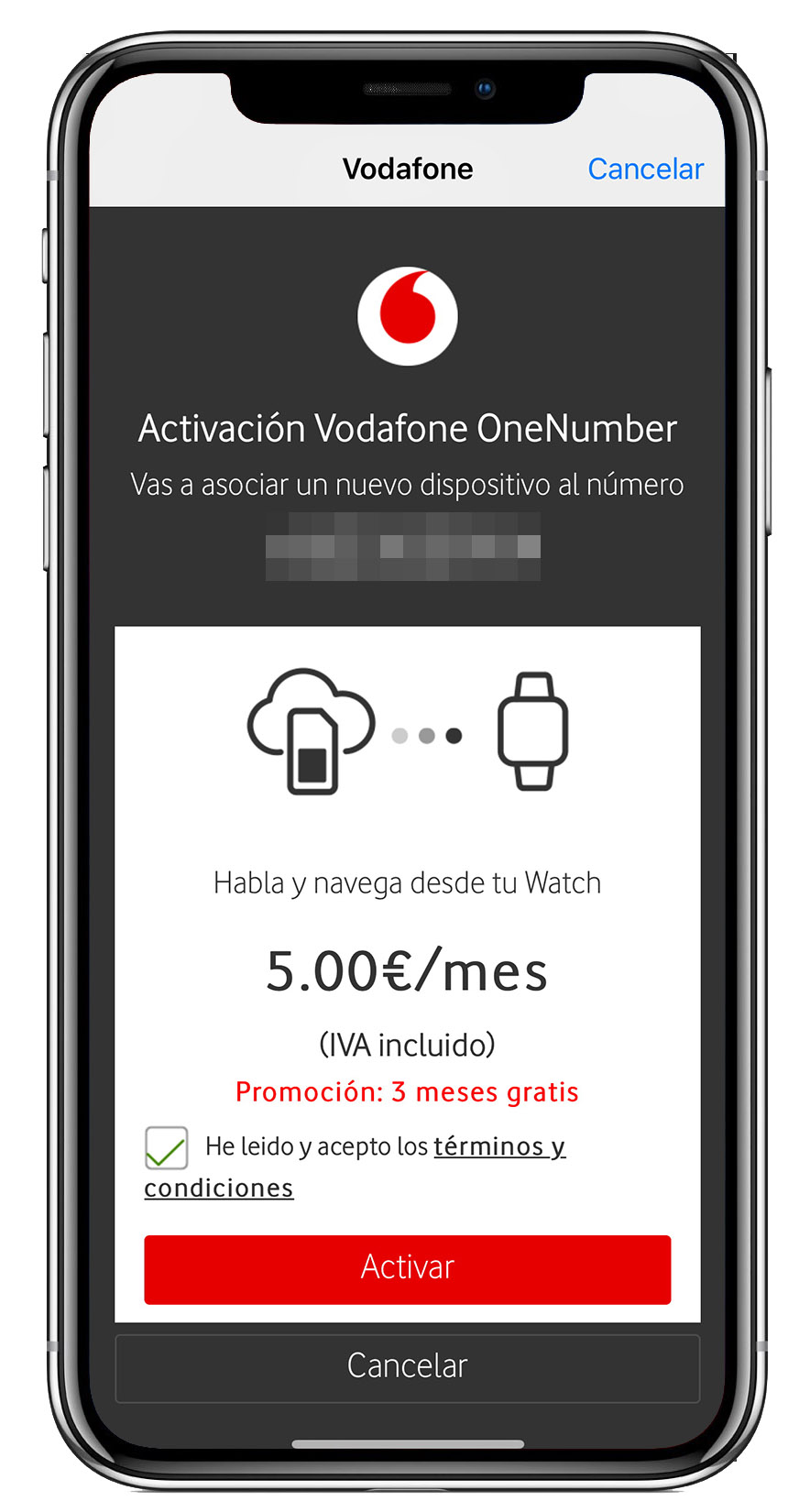The height and width of the screenshot is (1512, 810).
Task: Tap the red Activar button
Action: [408, 1269]
